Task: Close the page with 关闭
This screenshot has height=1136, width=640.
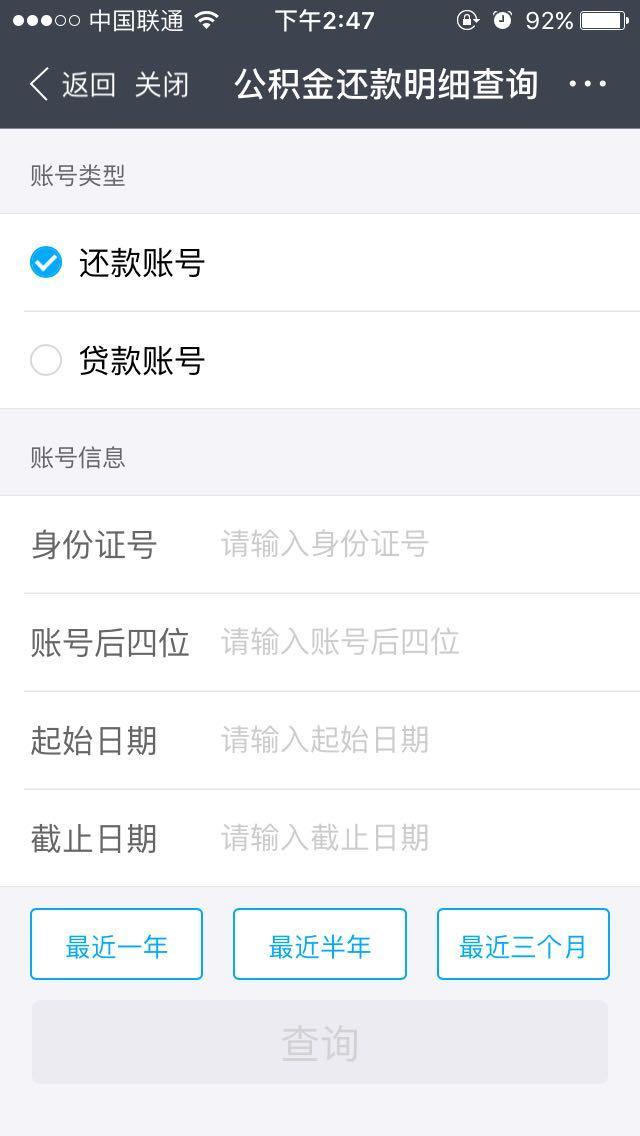Action: pyautogui.click(x=161, y=85)
